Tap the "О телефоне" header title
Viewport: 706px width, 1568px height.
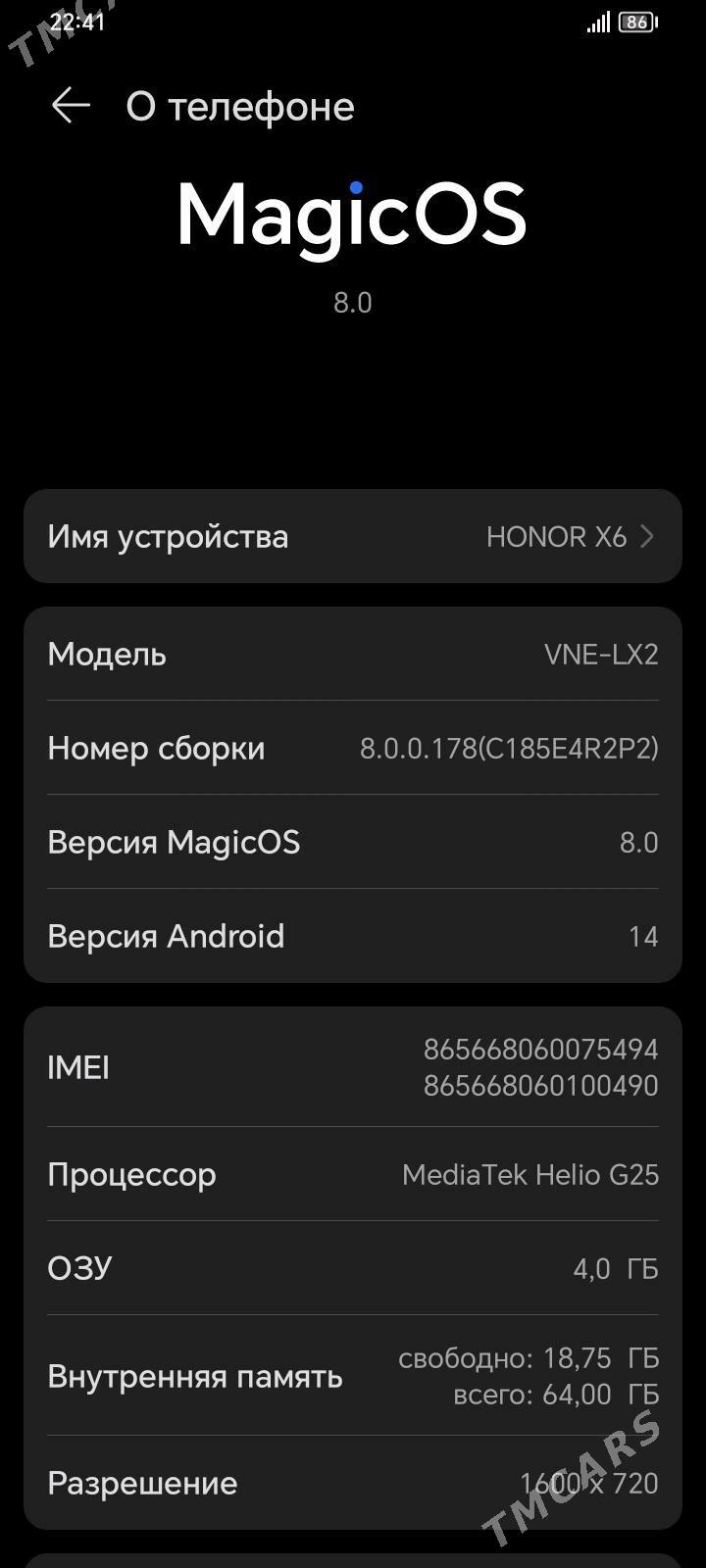tap(241, 106)
